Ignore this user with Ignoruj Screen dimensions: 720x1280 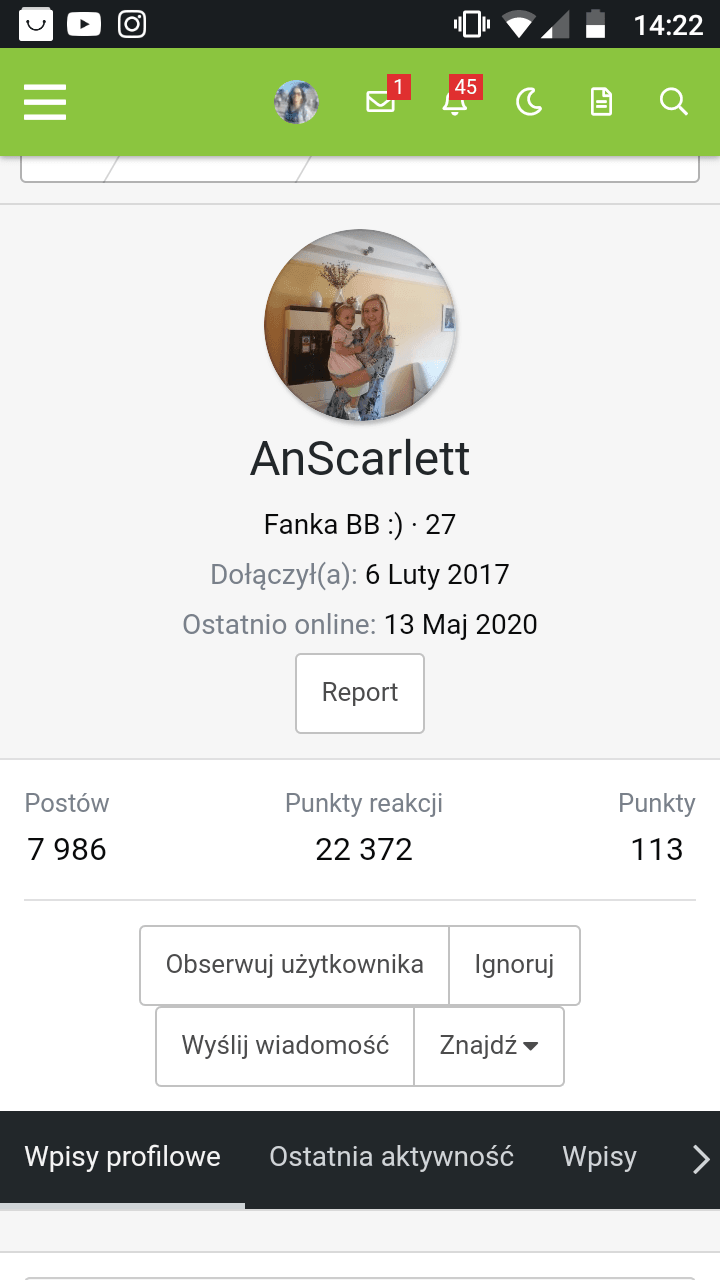pos(514,965)
